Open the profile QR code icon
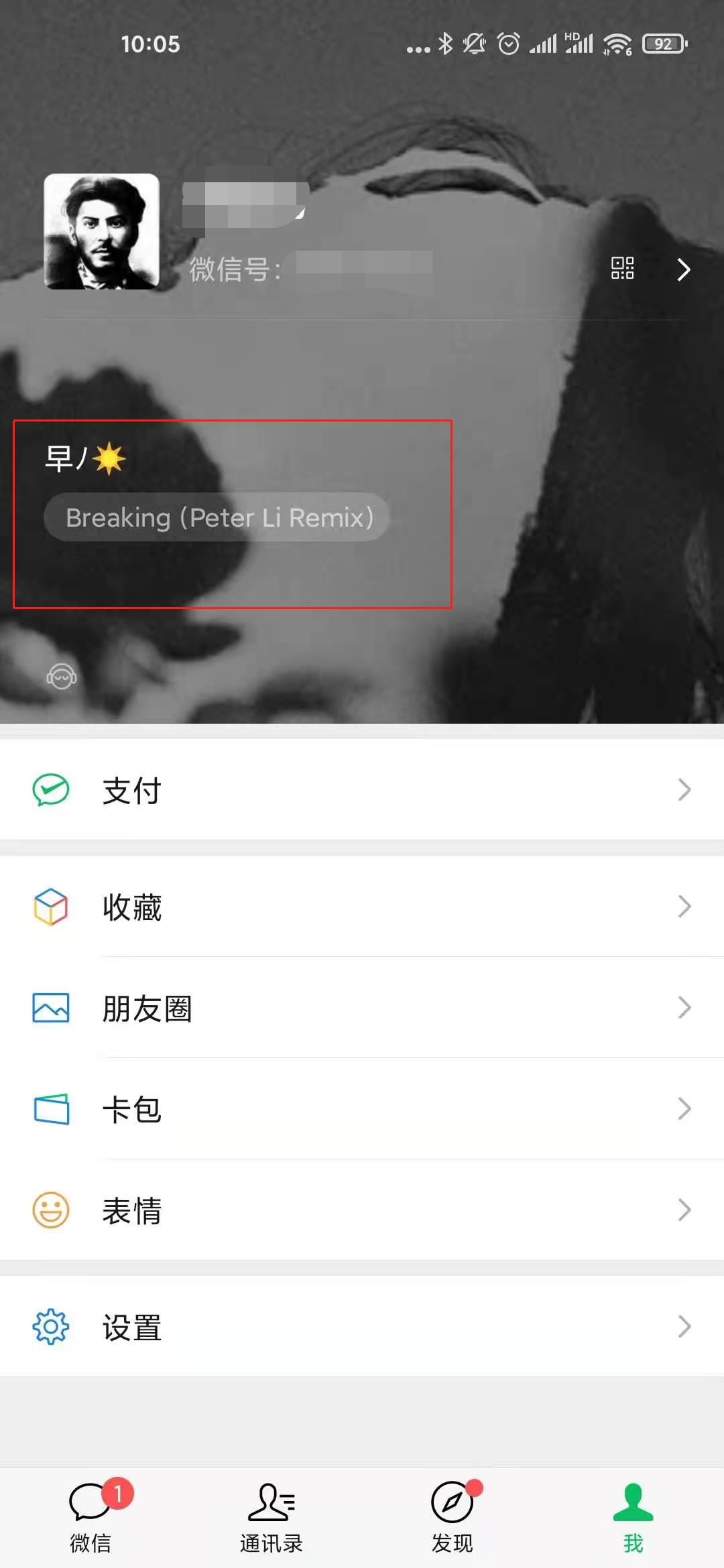The height and width of the screenshot is (1568, 724). pyautogui.click(x=622, y=268)
